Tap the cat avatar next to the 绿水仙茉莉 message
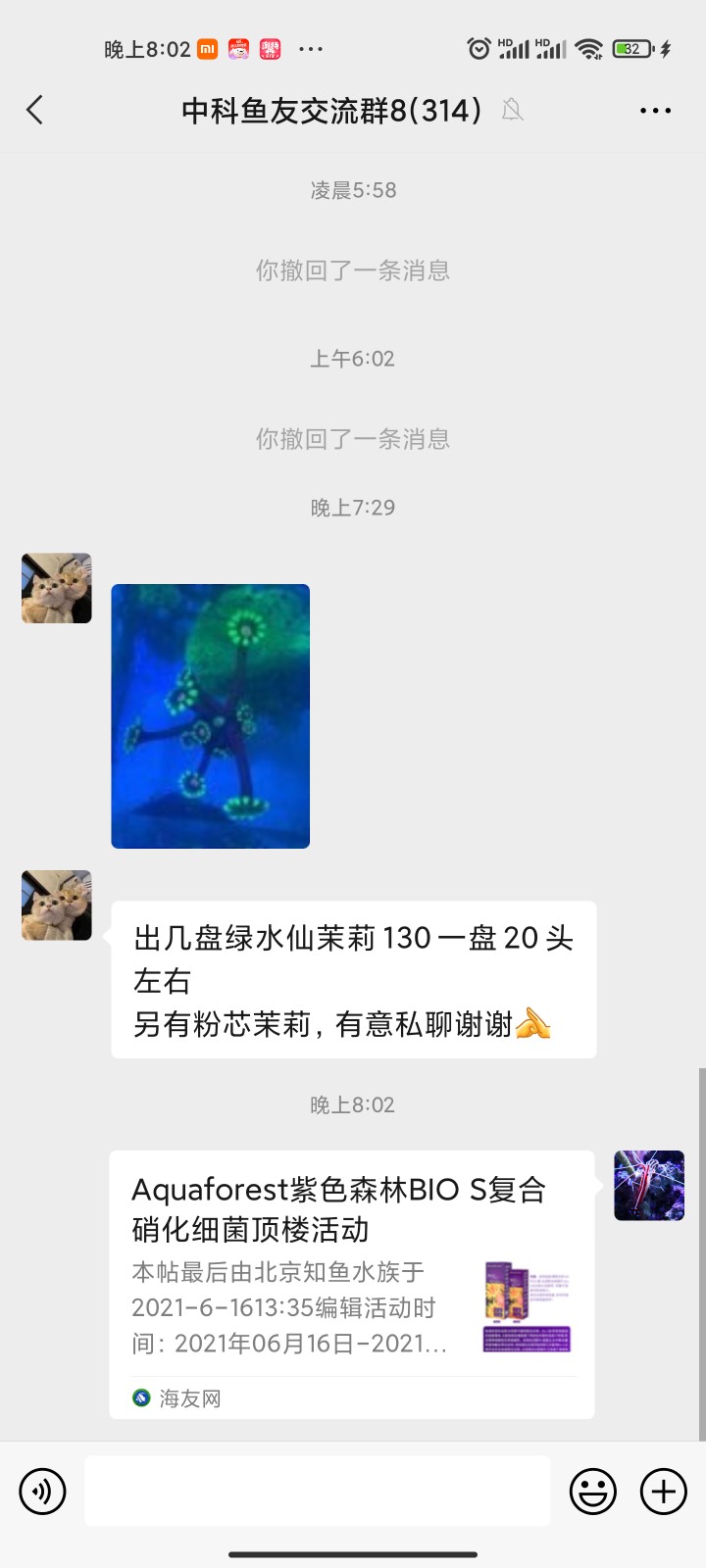The image size is (706, 1568). click(57, 906)
